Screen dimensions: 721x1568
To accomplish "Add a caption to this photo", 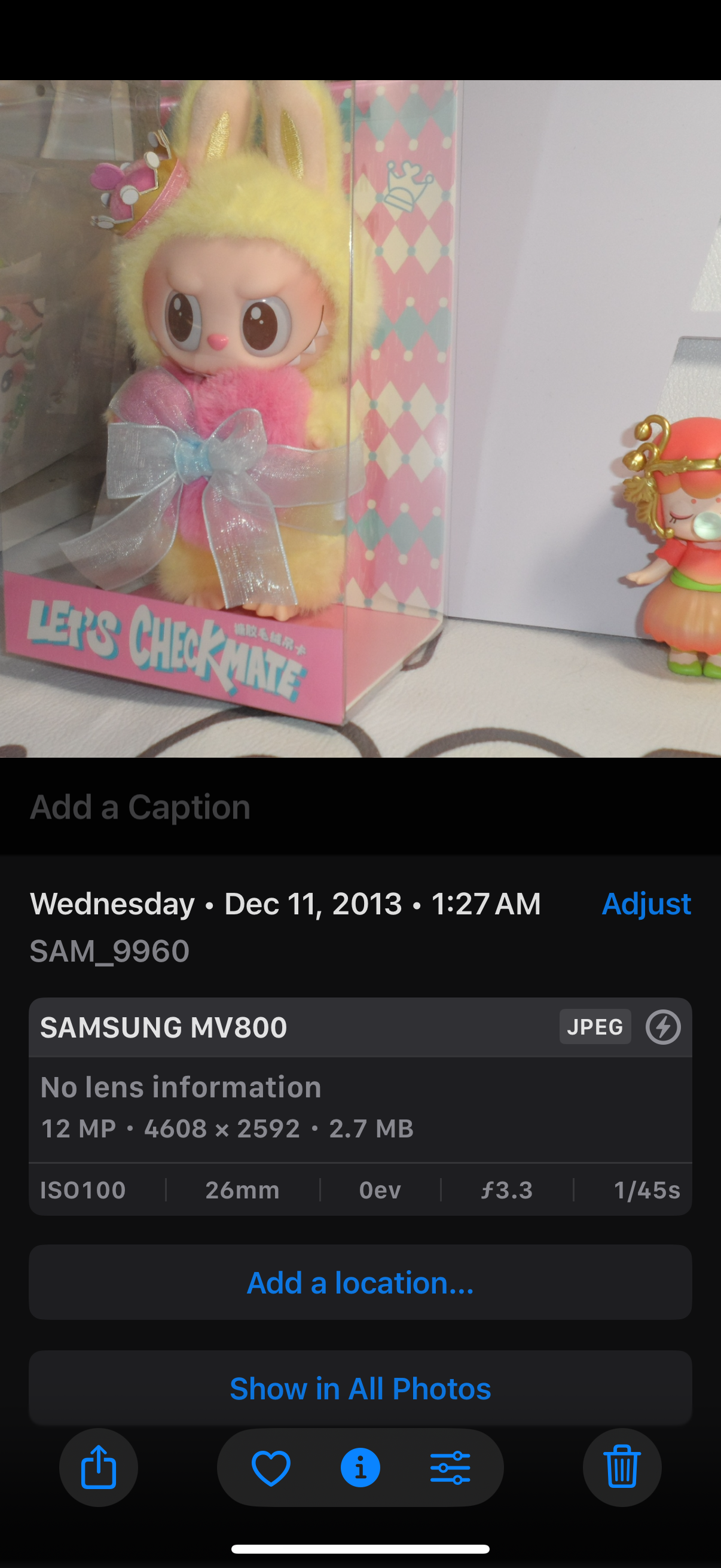I will tap(140, 807).
